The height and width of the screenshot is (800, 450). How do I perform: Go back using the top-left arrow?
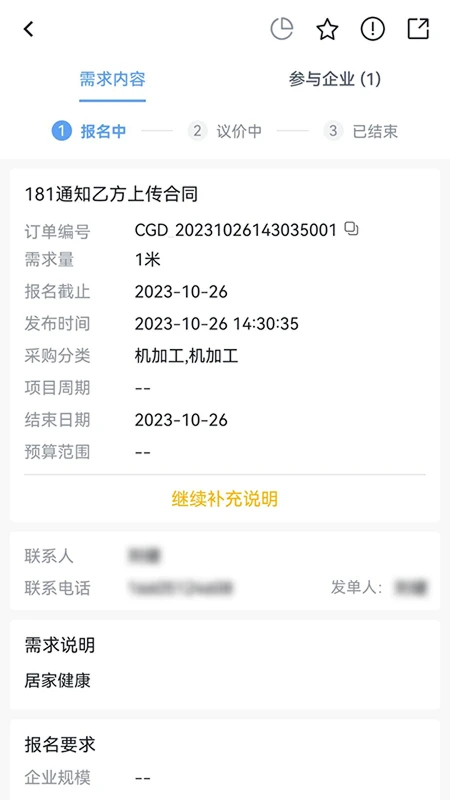(x=29, y=29)
